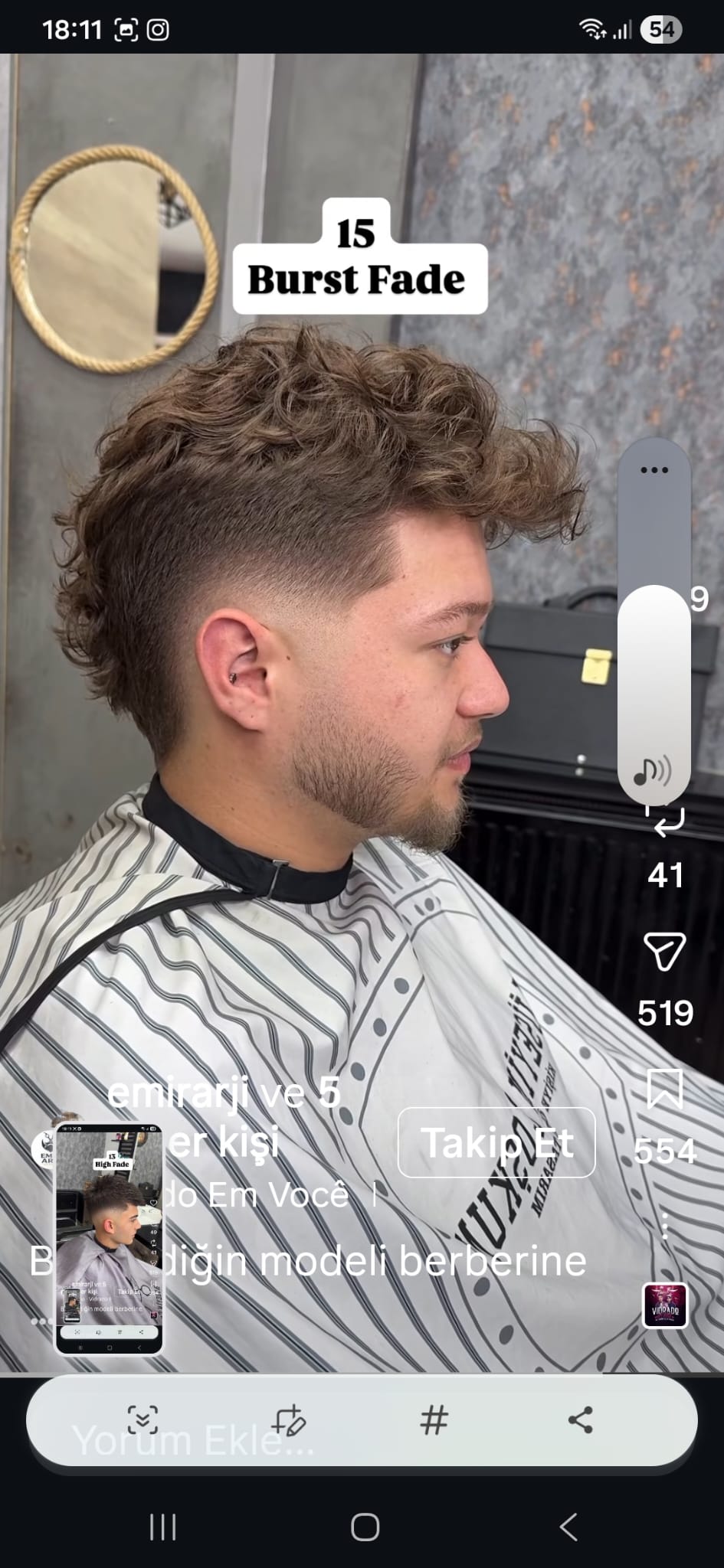The image size is (724, 1568).
Task: Edit the screenshot with crop pencil icon
Action: (x=288, y=1420)
